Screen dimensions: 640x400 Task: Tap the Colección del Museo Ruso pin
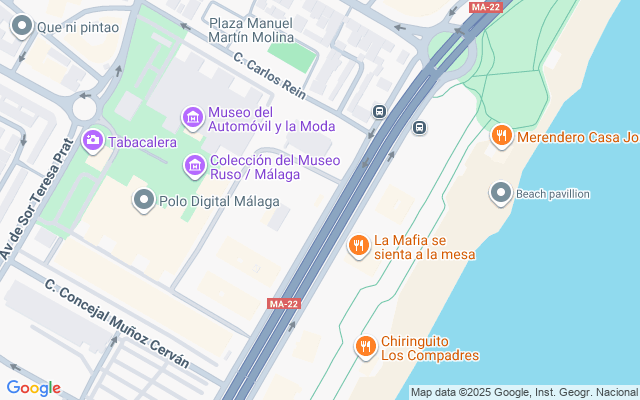[195, 165]
